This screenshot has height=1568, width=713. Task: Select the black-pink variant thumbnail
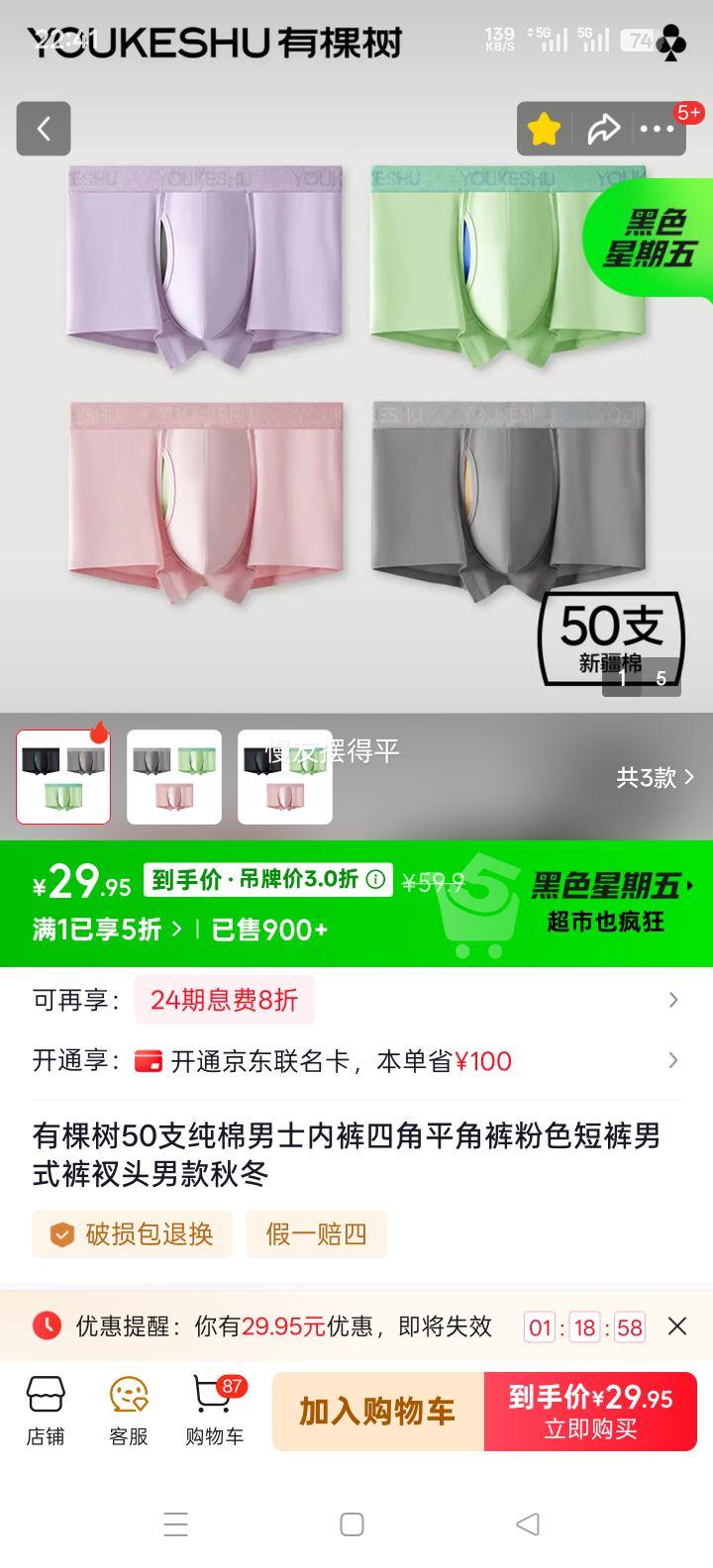[283, 776]
